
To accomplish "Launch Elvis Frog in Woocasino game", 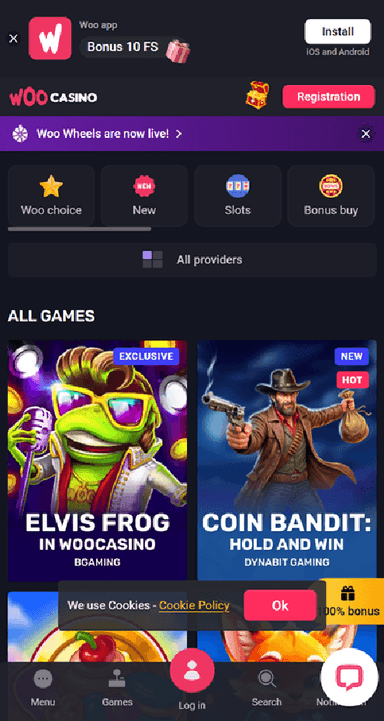I will pos(97,461).
